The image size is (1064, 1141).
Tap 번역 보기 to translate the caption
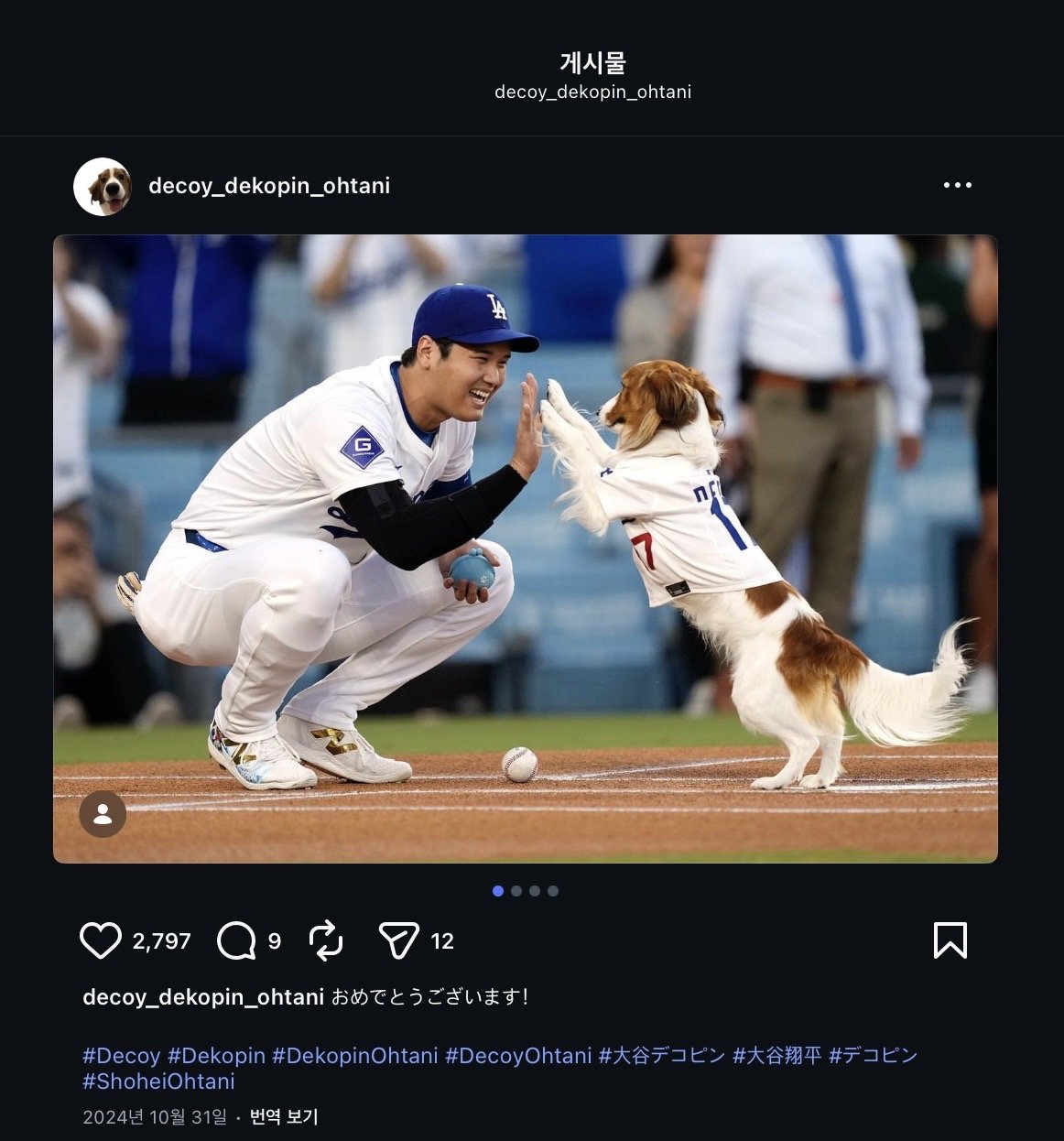(284, 1117)
